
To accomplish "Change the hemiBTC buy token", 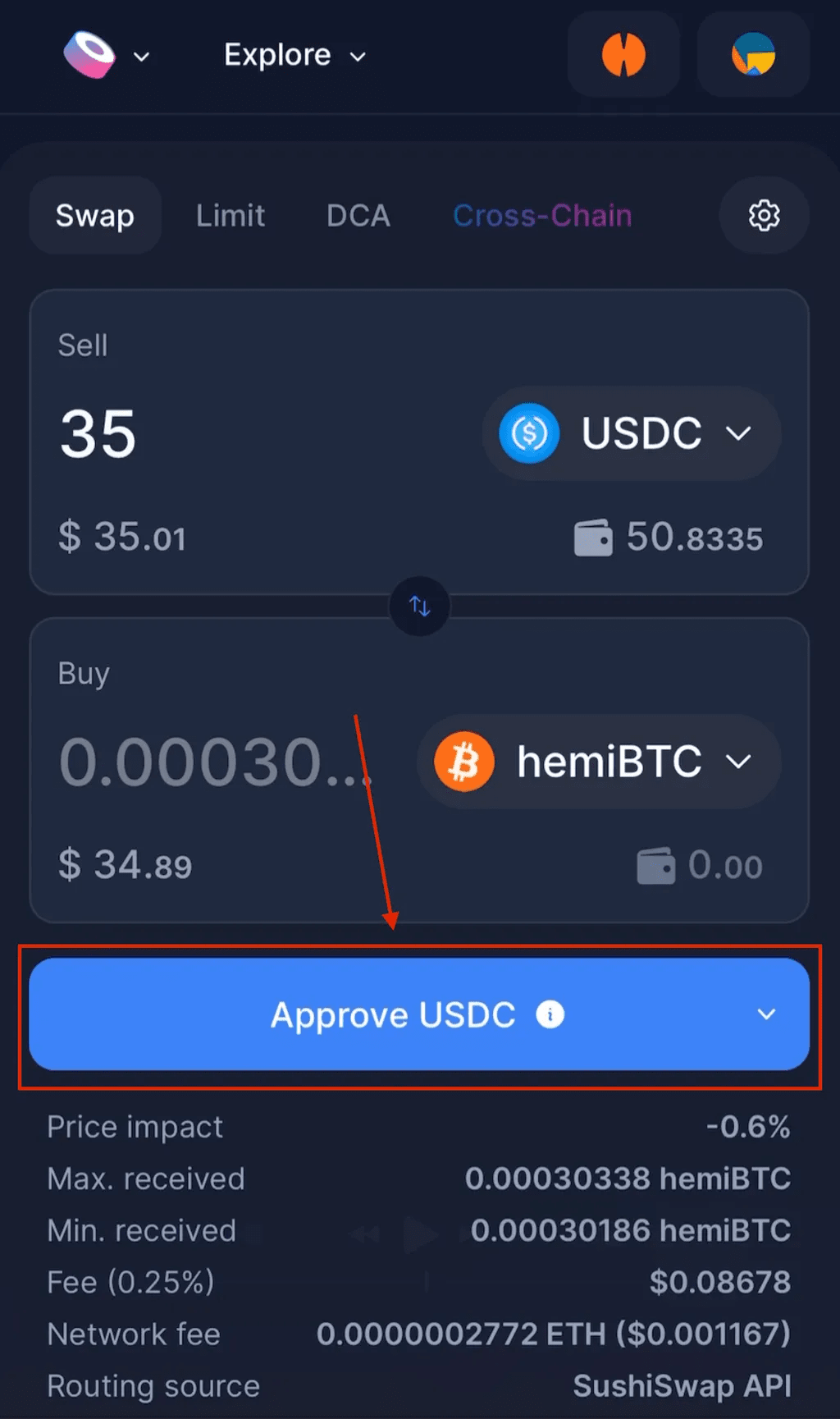I will click(599, 762).
